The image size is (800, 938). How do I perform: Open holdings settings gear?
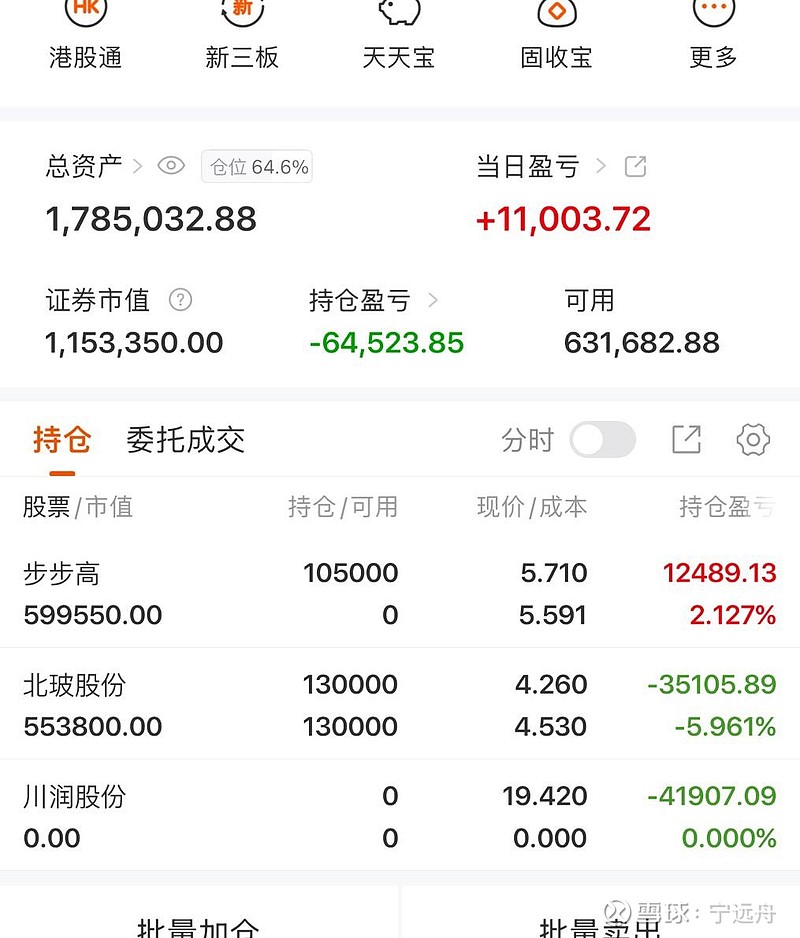pos(752,439)
